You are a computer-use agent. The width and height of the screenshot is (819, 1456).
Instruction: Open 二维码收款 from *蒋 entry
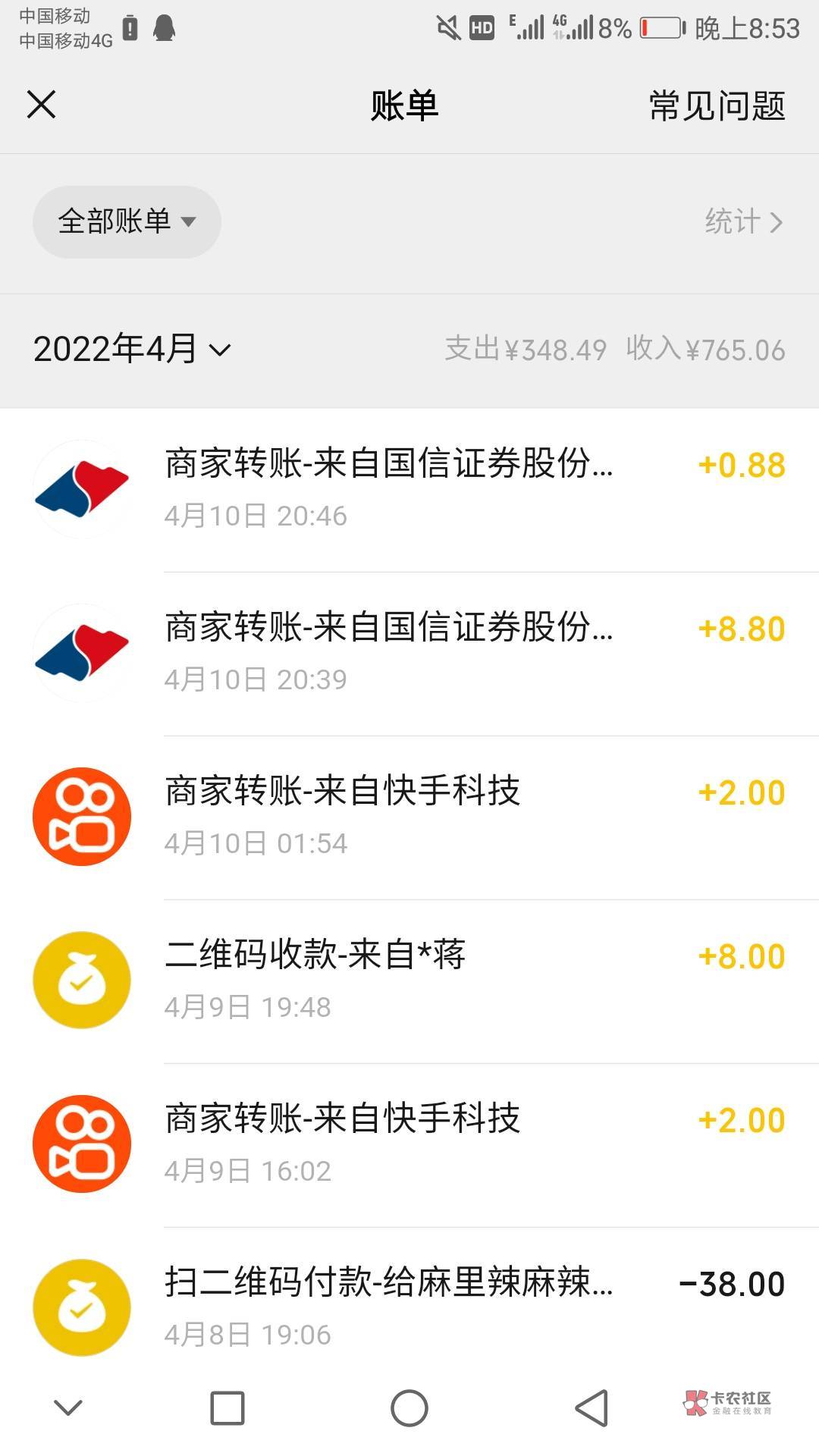tap(409, 981)
